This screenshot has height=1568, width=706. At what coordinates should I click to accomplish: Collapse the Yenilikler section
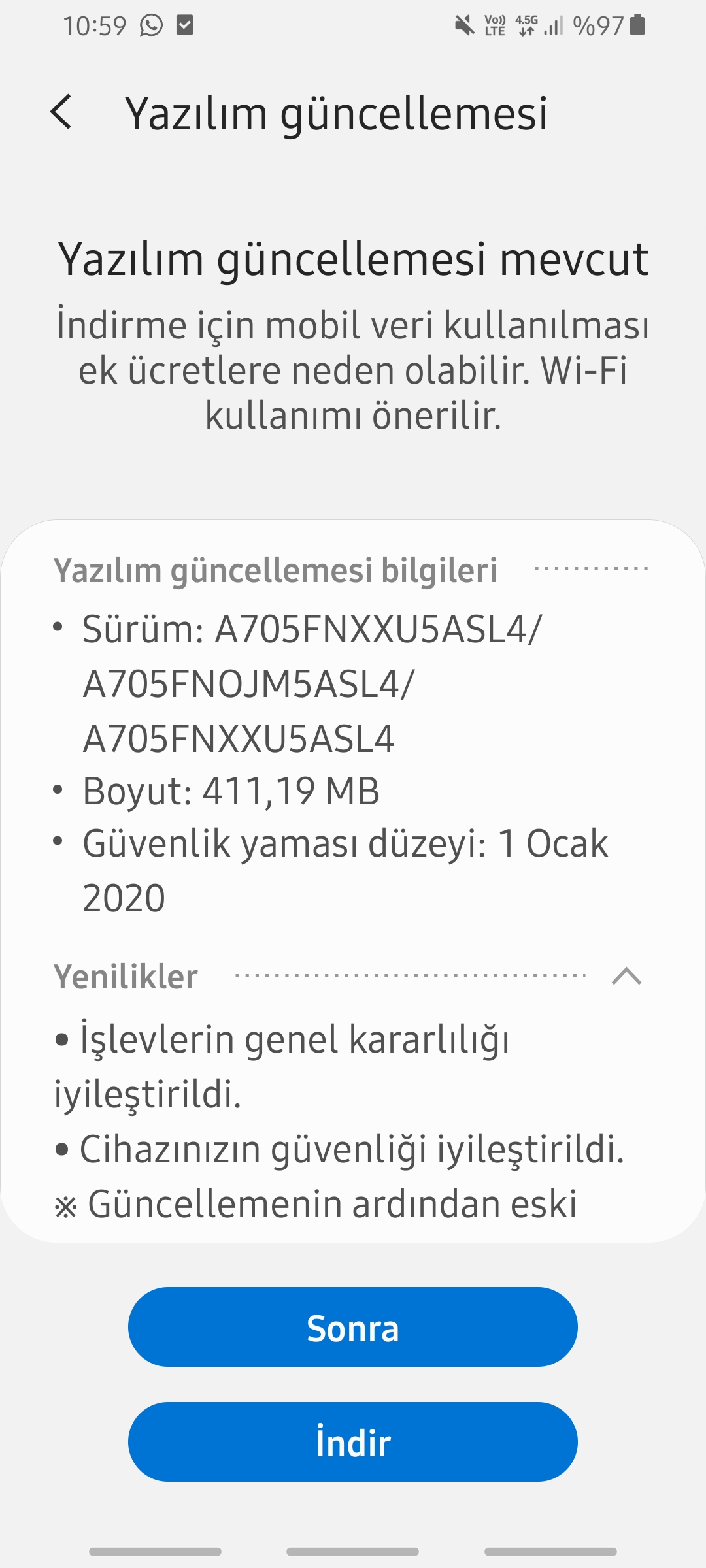click(626, 976)
